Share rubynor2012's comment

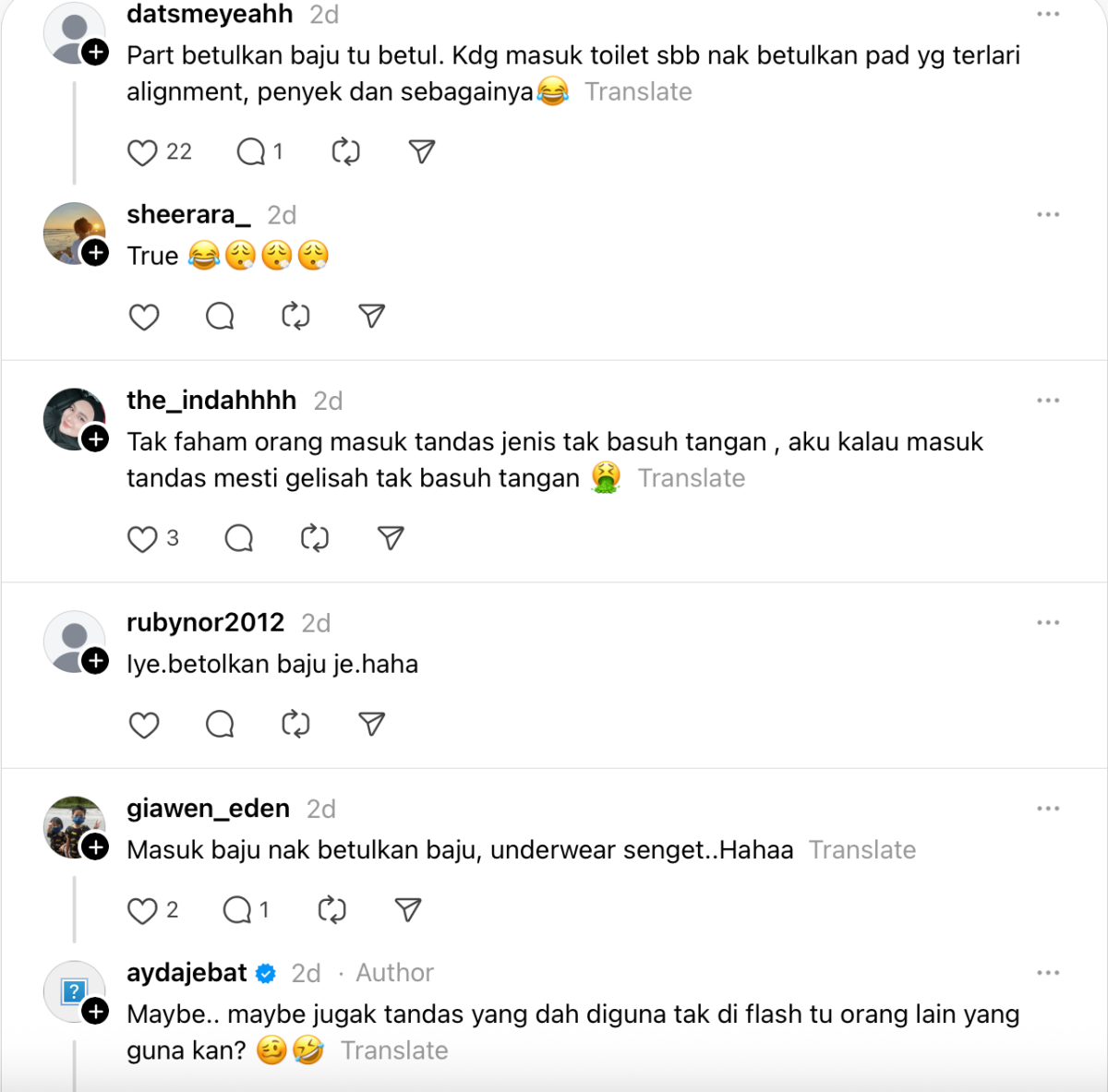(x=371, y=725)
